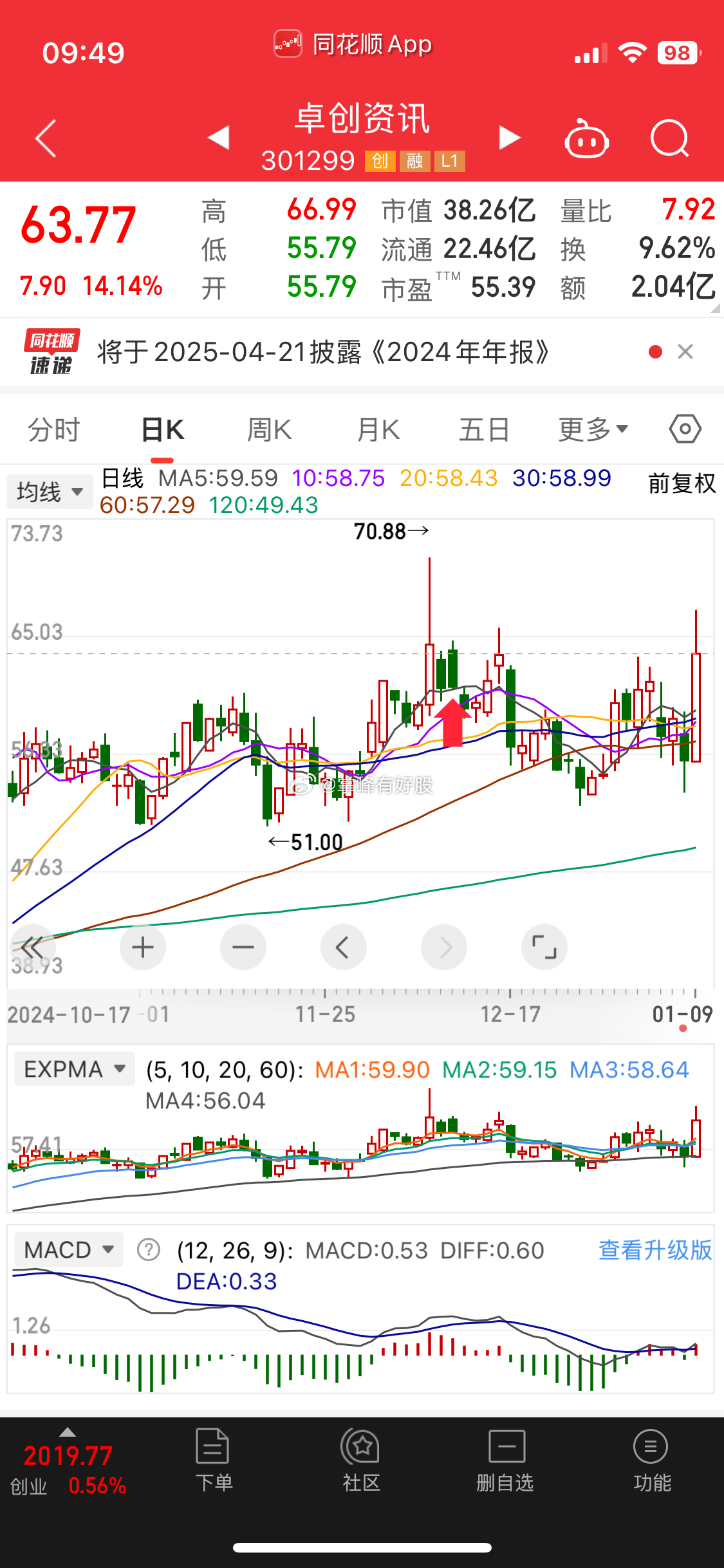Select the 月K chart tab
This screenshot has height=1568, width=724.
click(x=378, y=429)
